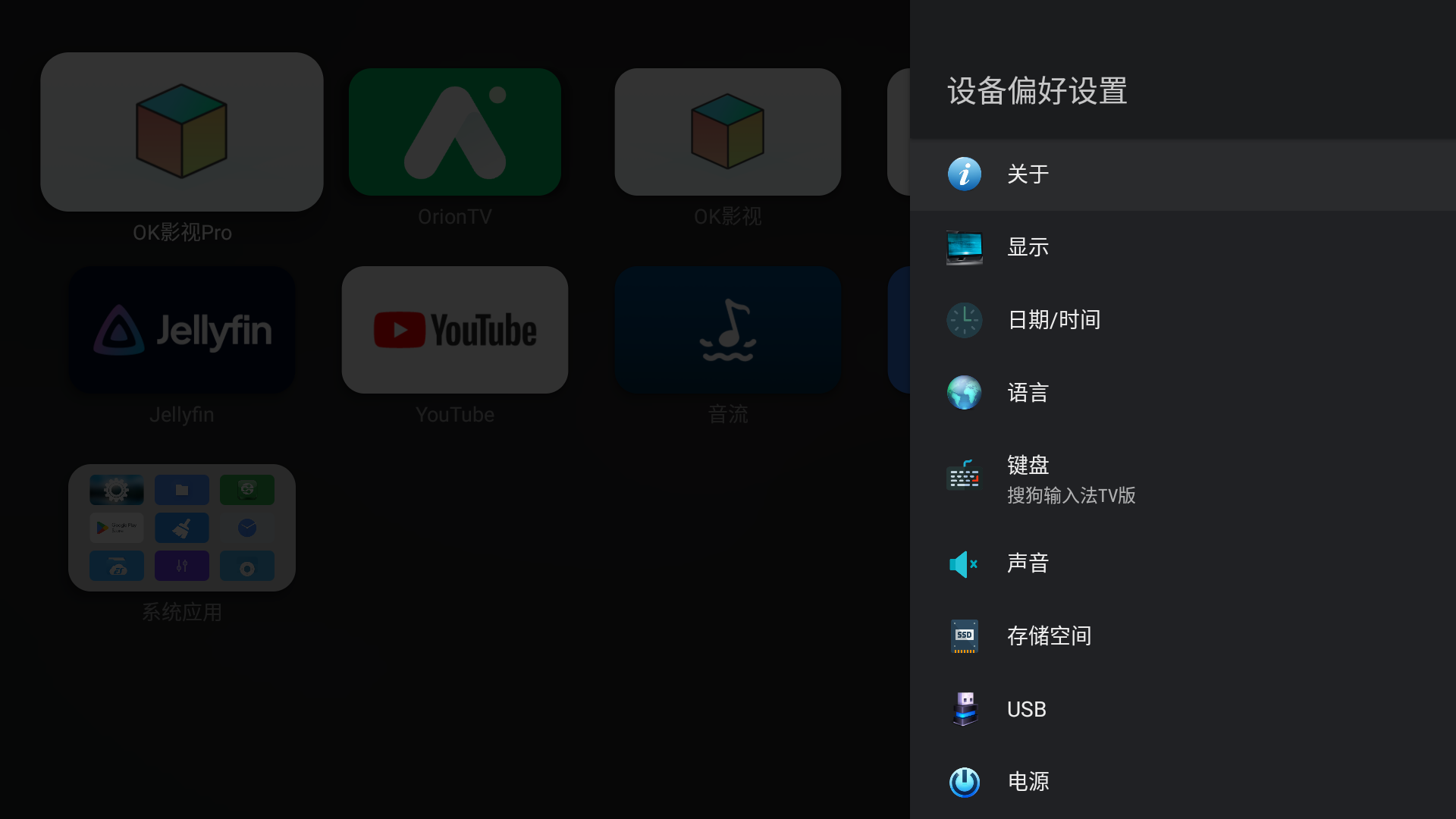Open the 关于 (About) settings row
The image size is (1456, 819).
(x=1183, y=174)
